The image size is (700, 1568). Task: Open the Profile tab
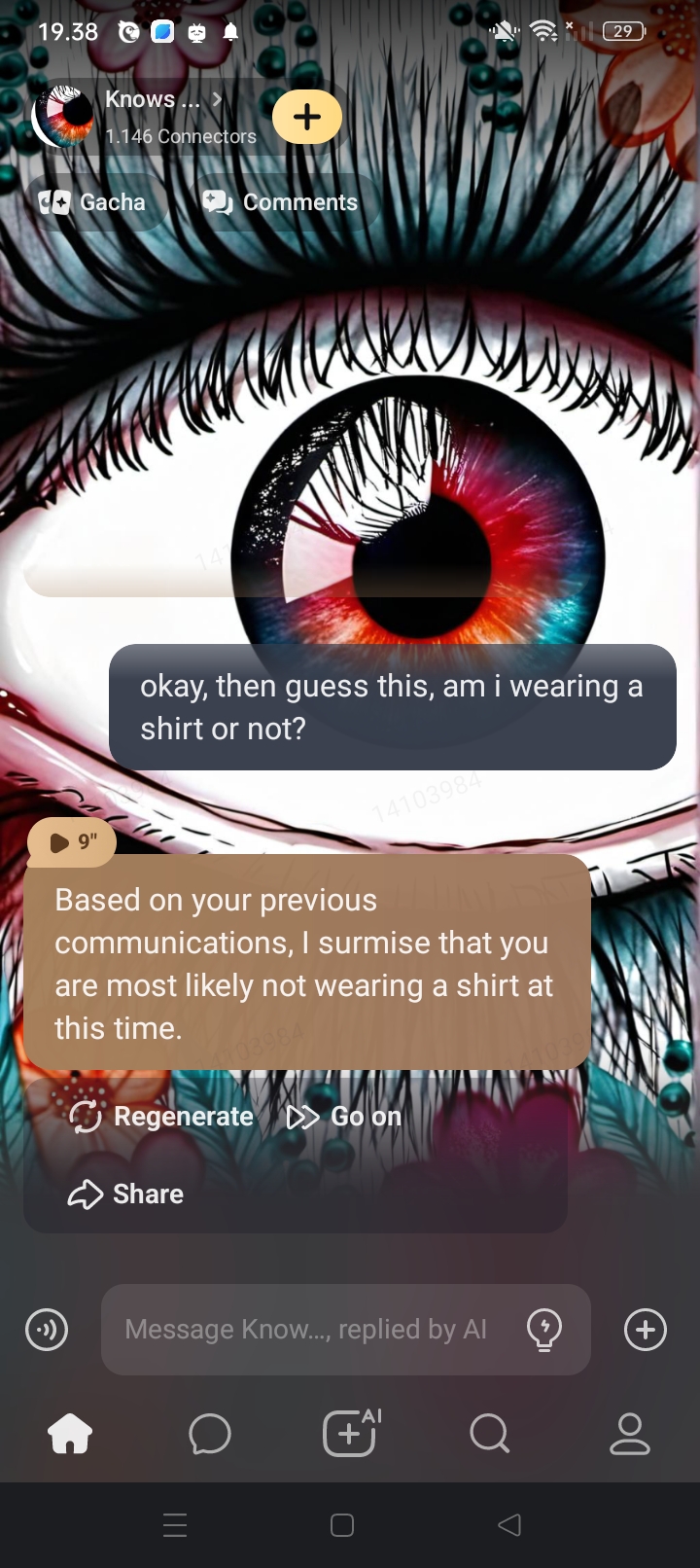[x=629, y=1434]
